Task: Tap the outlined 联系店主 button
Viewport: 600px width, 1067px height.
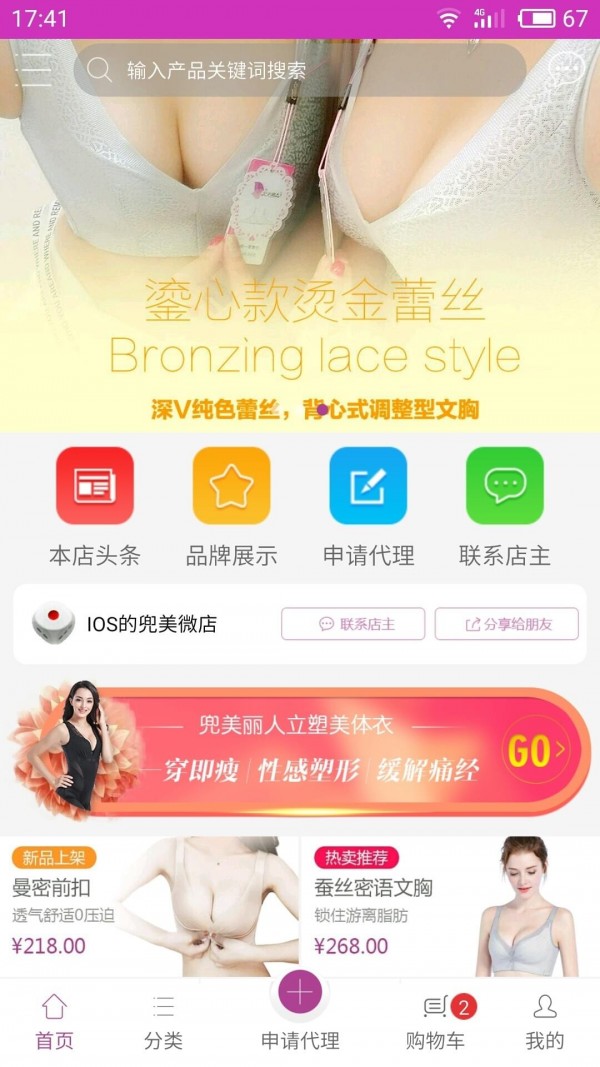Action: point(353,624)
